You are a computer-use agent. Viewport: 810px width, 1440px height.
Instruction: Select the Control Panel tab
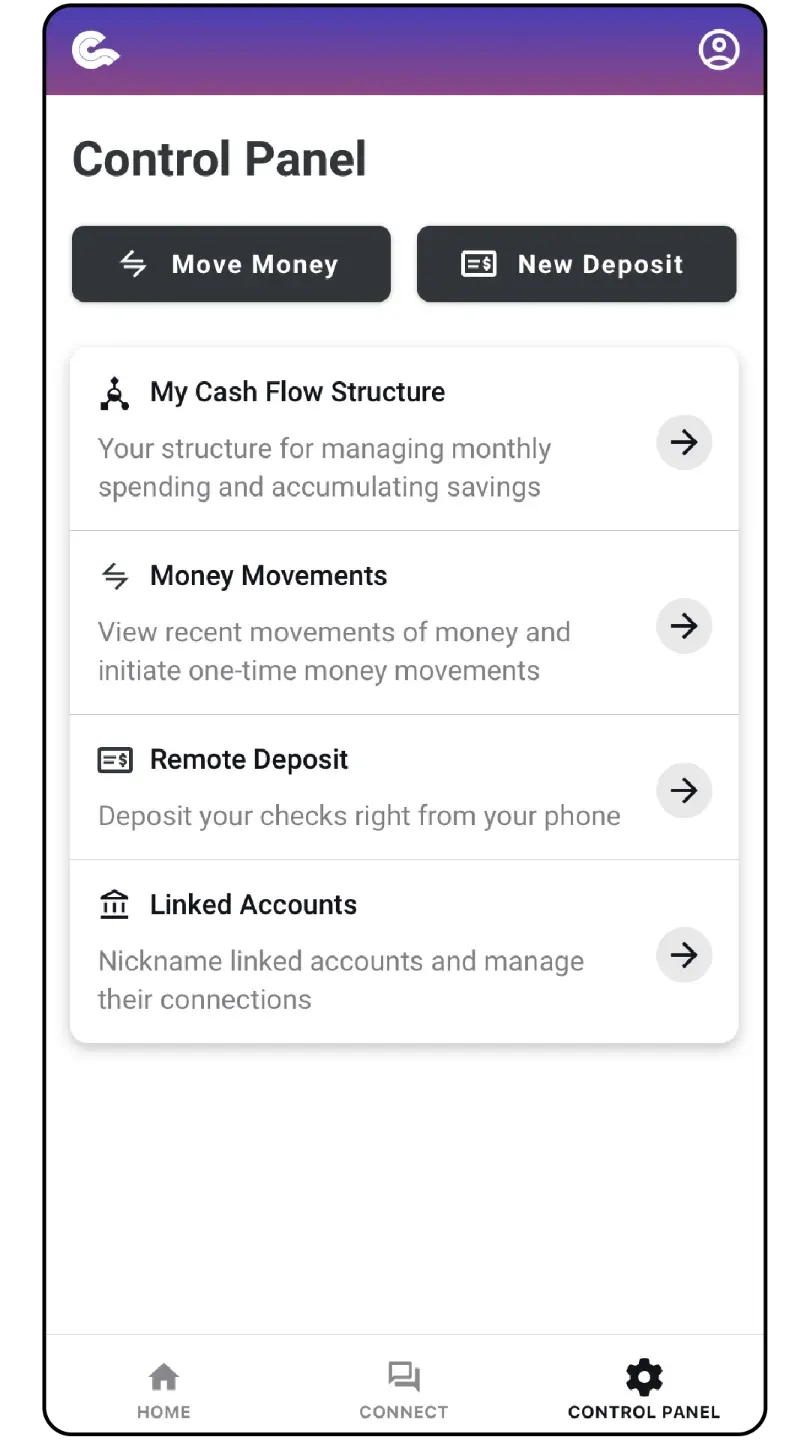coord(644,1390)
